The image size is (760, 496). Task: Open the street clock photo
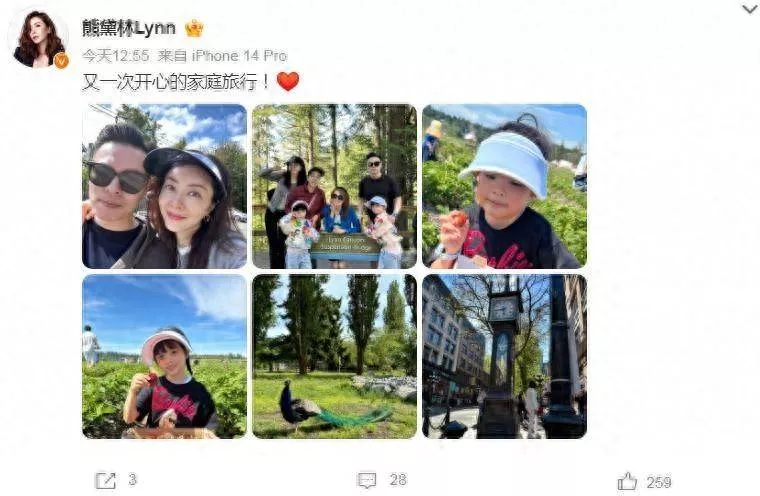click(504, 356)
